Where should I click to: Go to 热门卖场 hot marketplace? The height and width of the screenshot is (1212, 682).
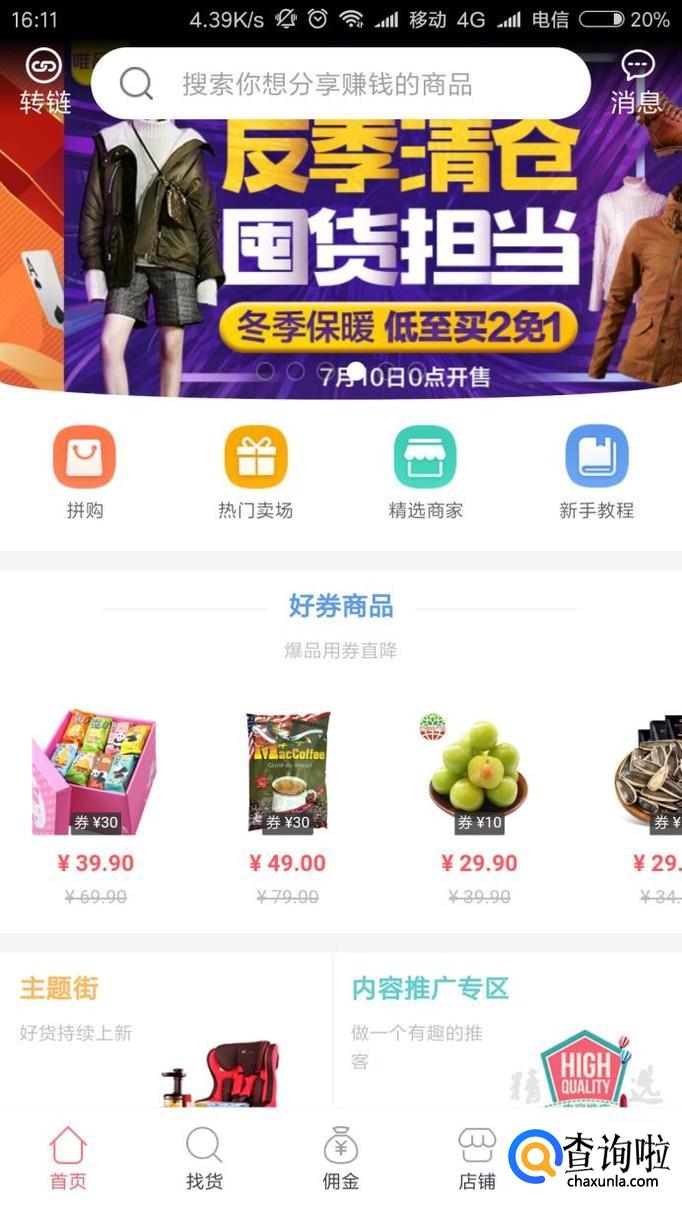(256, 470)
